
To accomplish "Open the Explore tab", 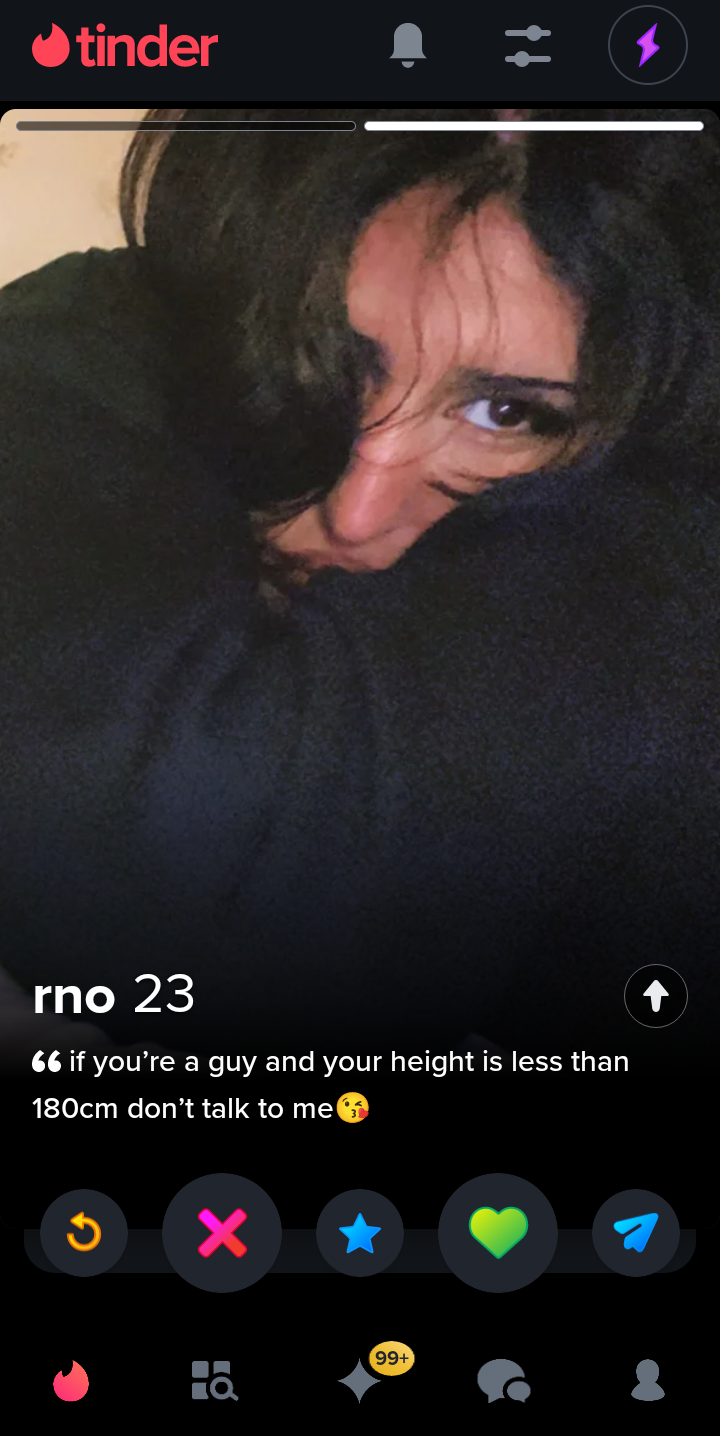I will pos(214,1381).
